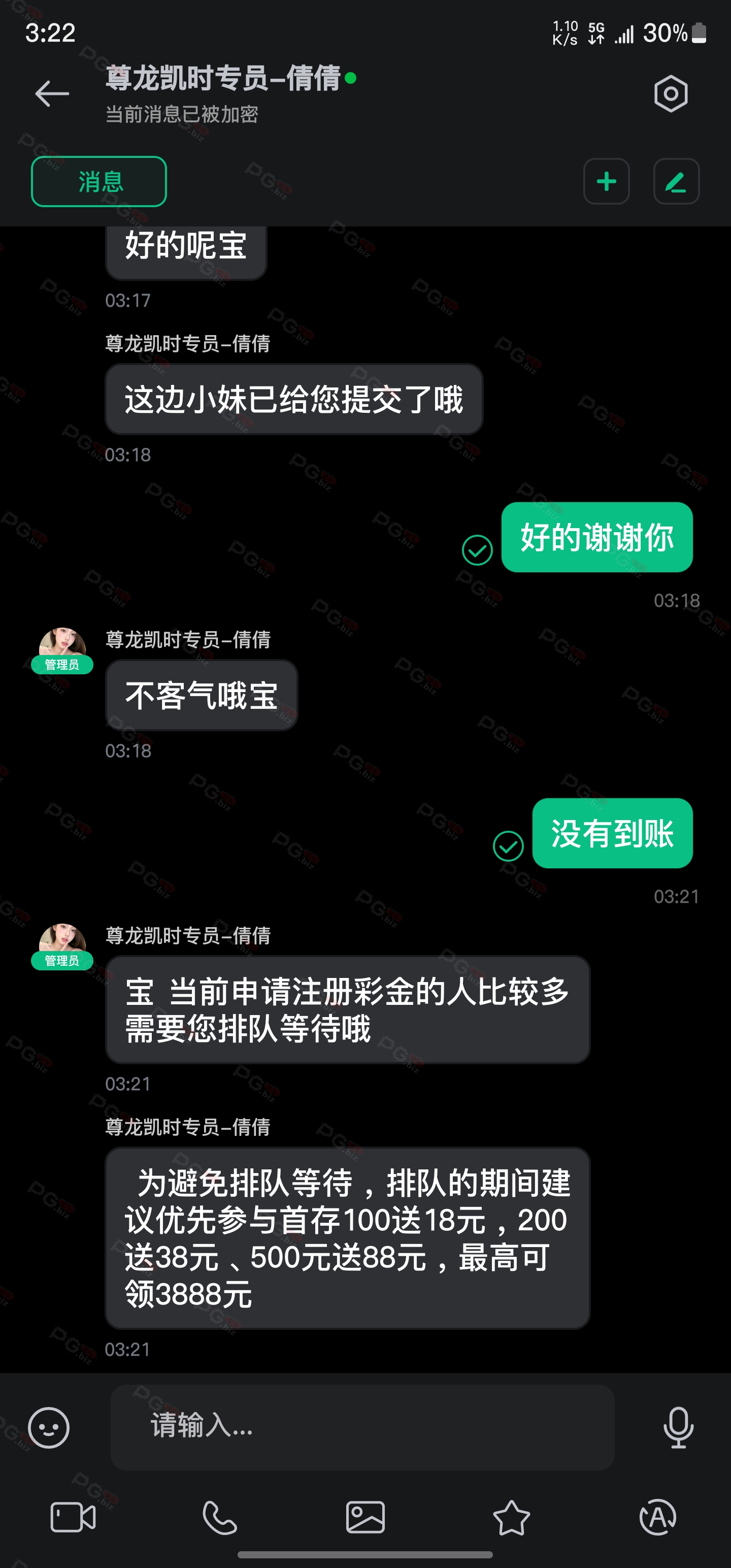Screen dimensions: 731x1568
Task: Open chat settings hexagon icon
Action: point(671,94)
